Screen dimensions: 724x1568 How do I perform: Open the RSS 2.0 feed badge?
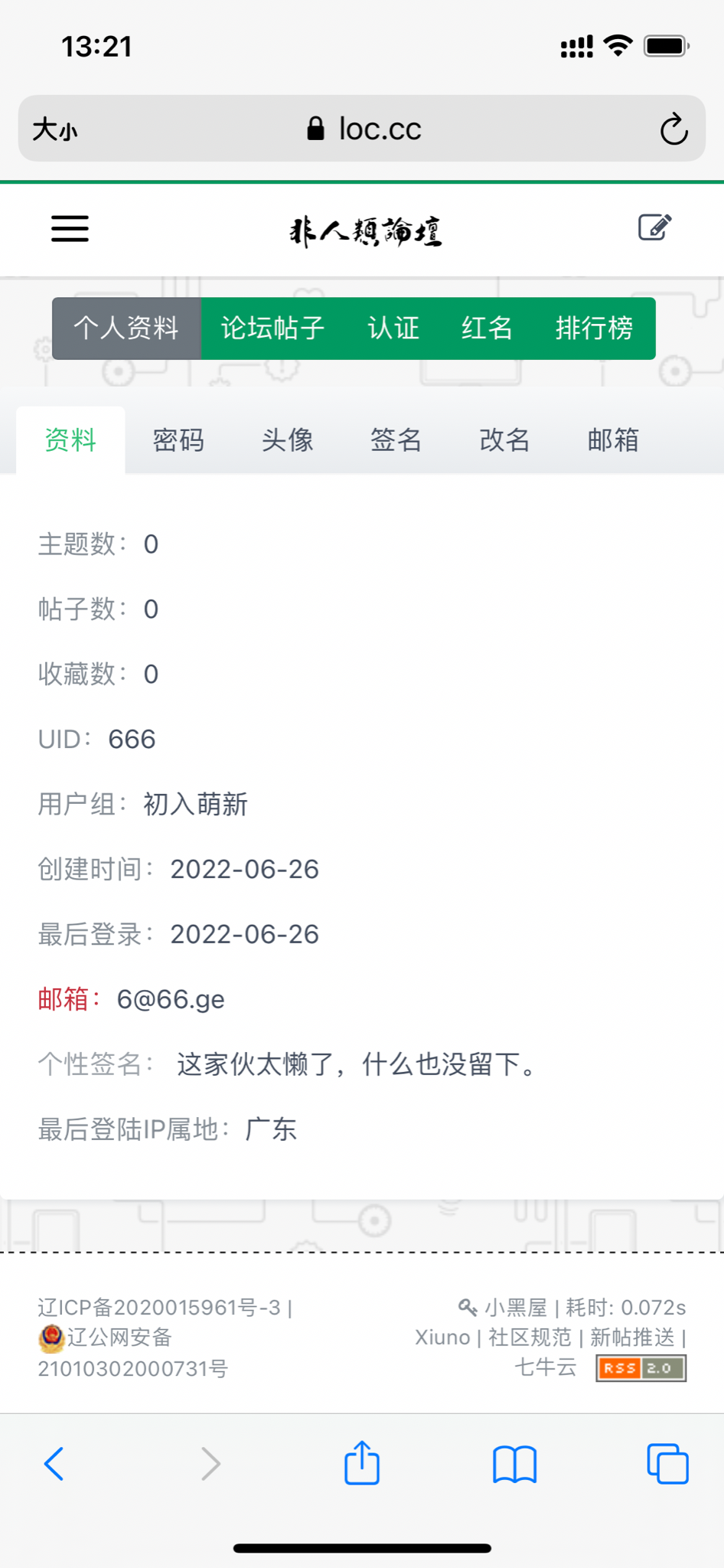click(x=641, y=1368)
